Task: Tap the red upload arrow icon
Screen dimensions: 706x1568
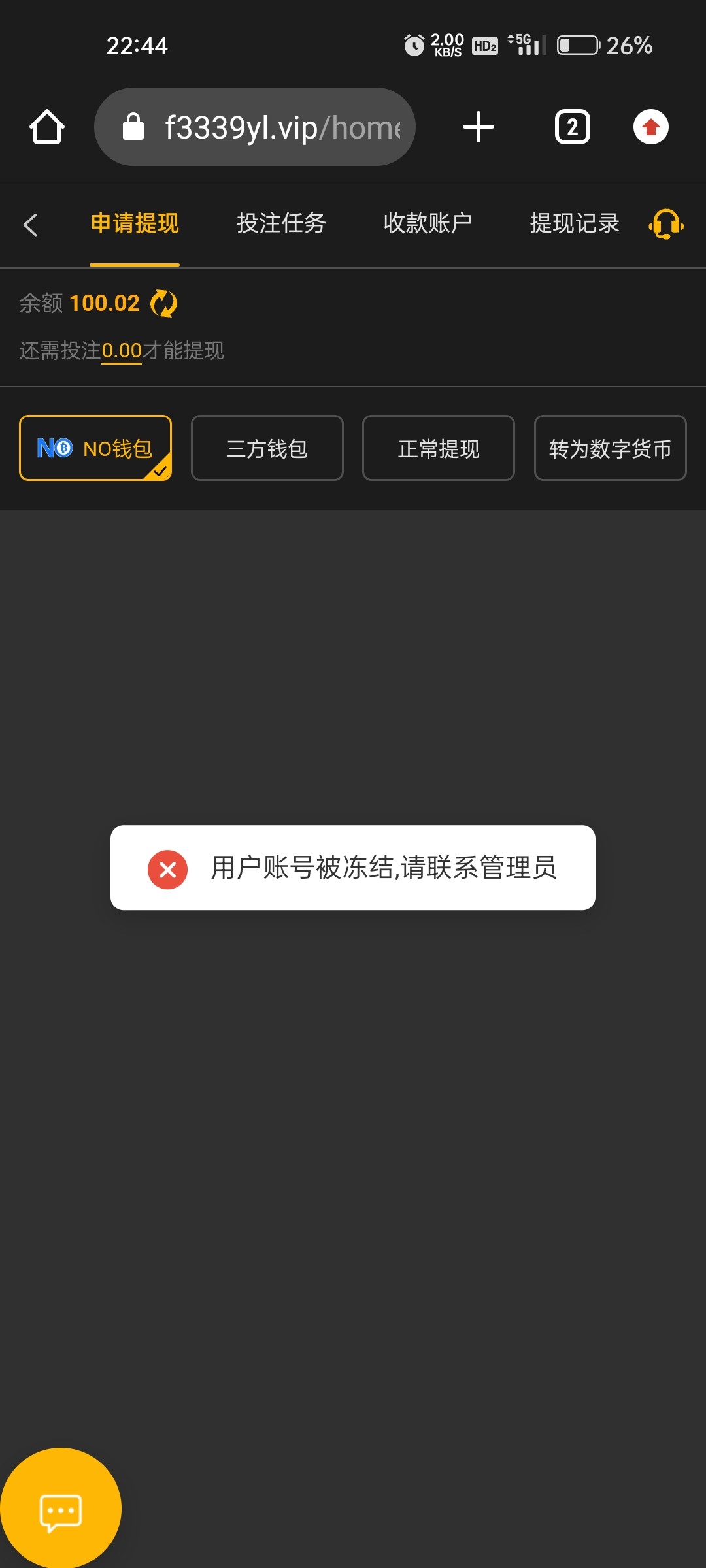Action: click(x=650, y=127)
